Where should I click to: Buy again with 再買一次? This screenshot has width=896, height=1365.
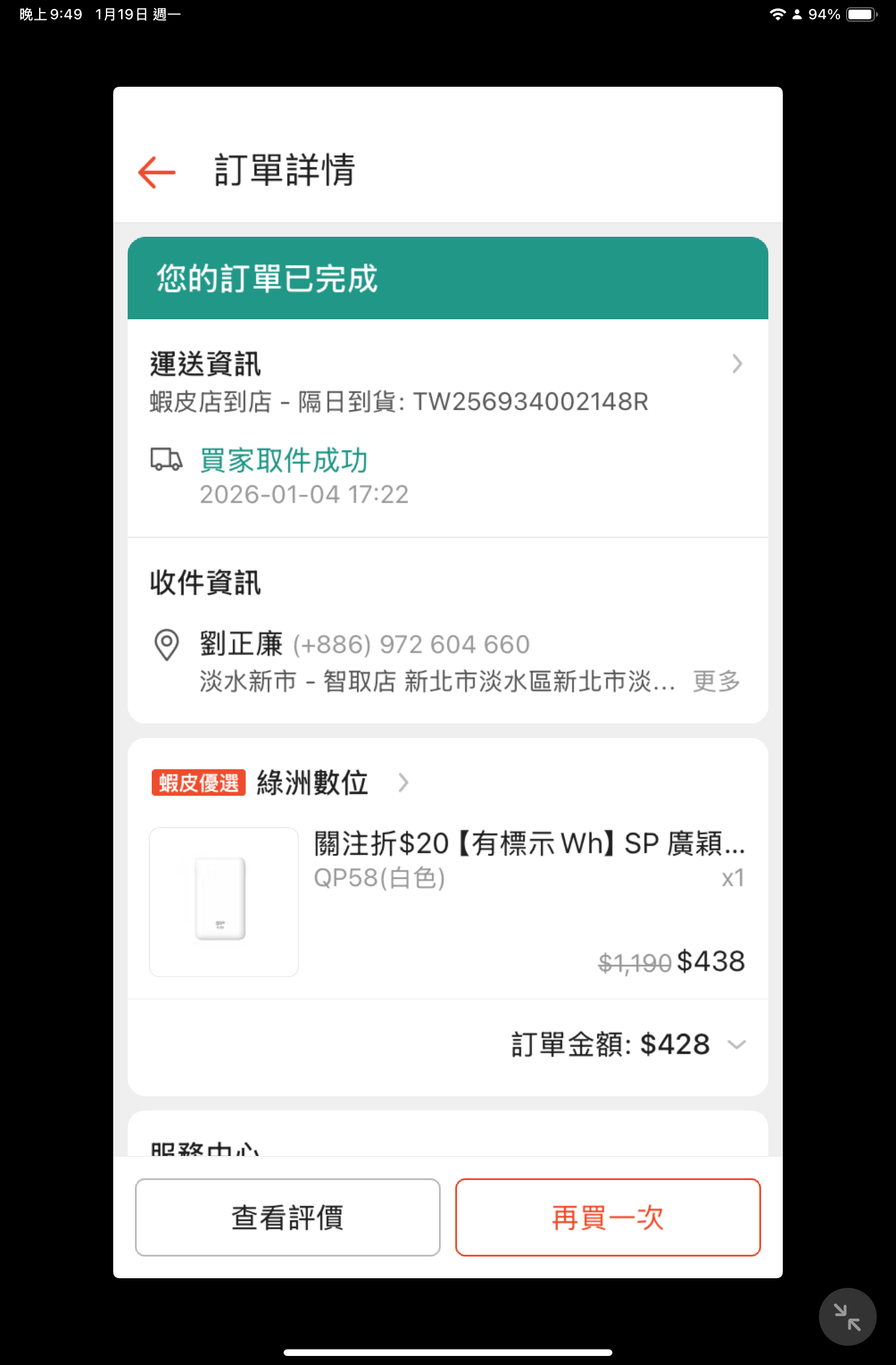(608, 1217)
